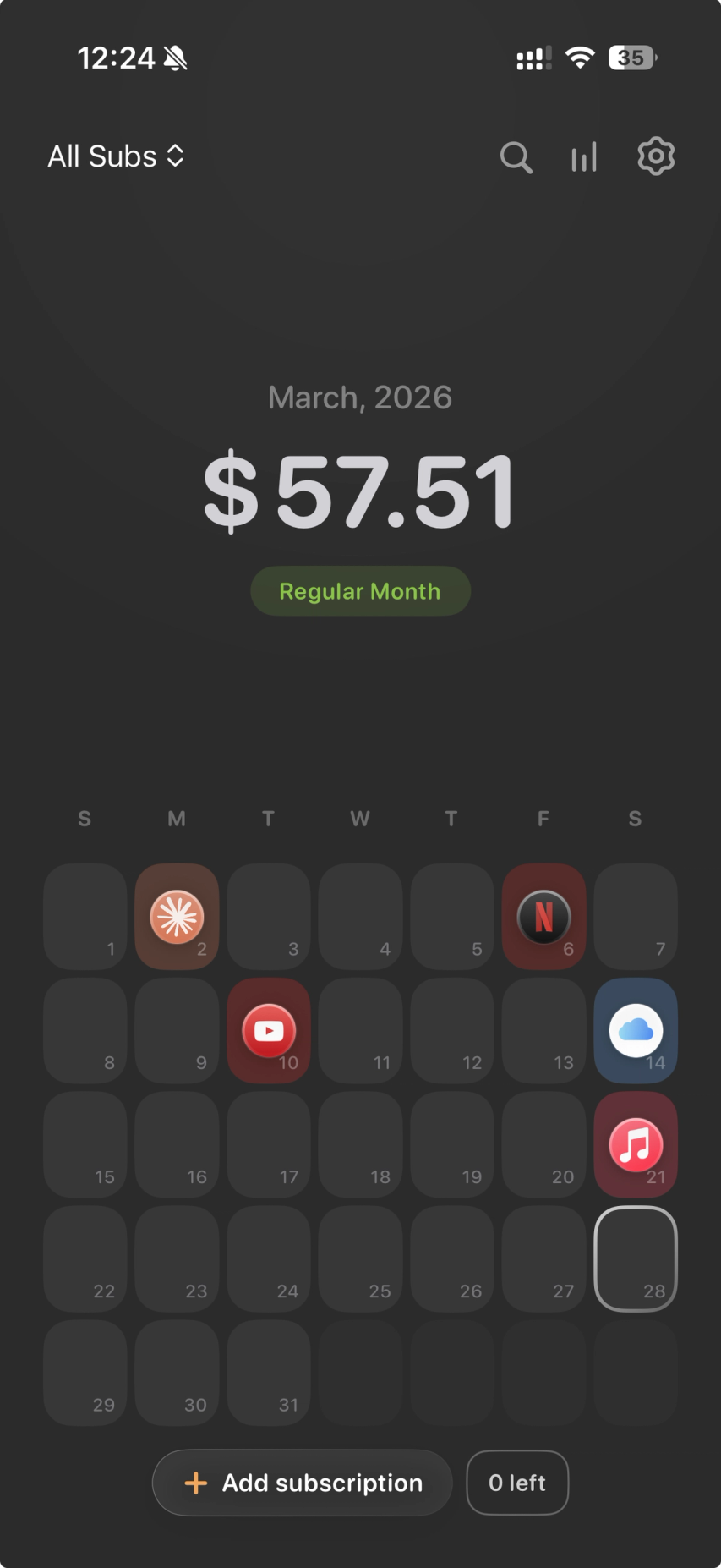
Task: Select the highlighted day 28
Action: click(636, 1259)
